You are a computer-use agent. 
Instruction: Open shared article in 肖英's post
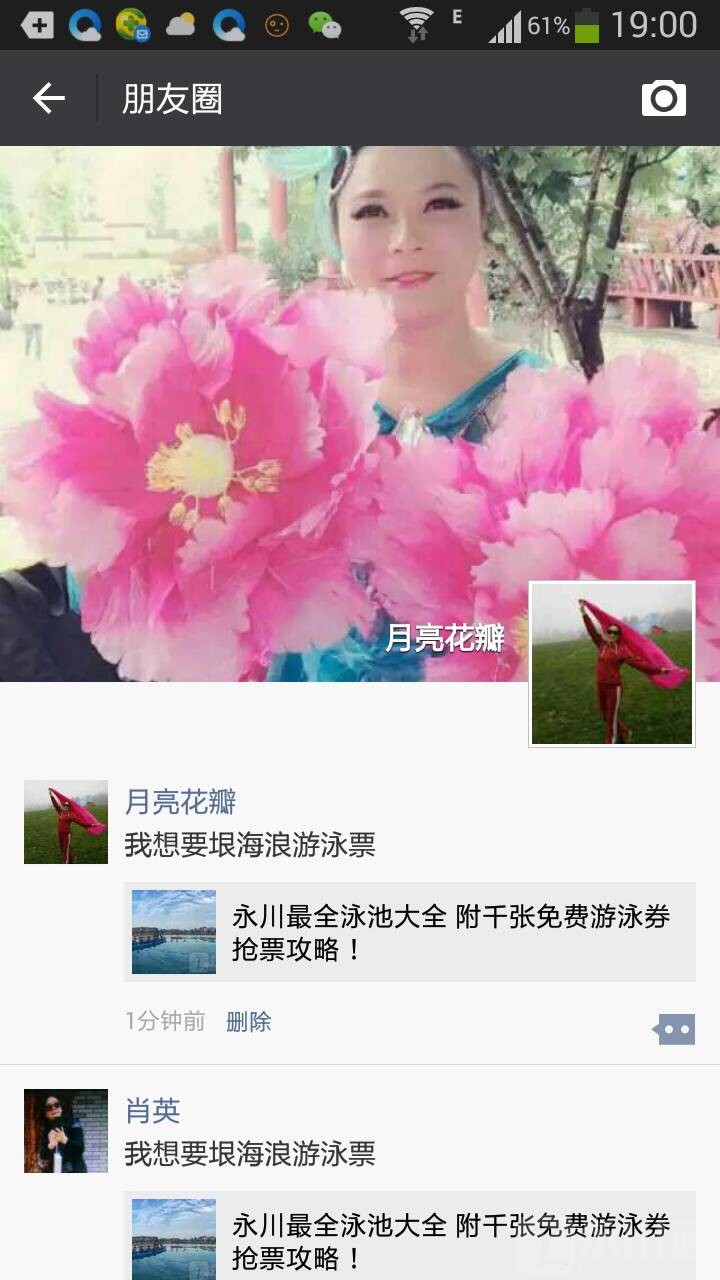pos(410,1240)
